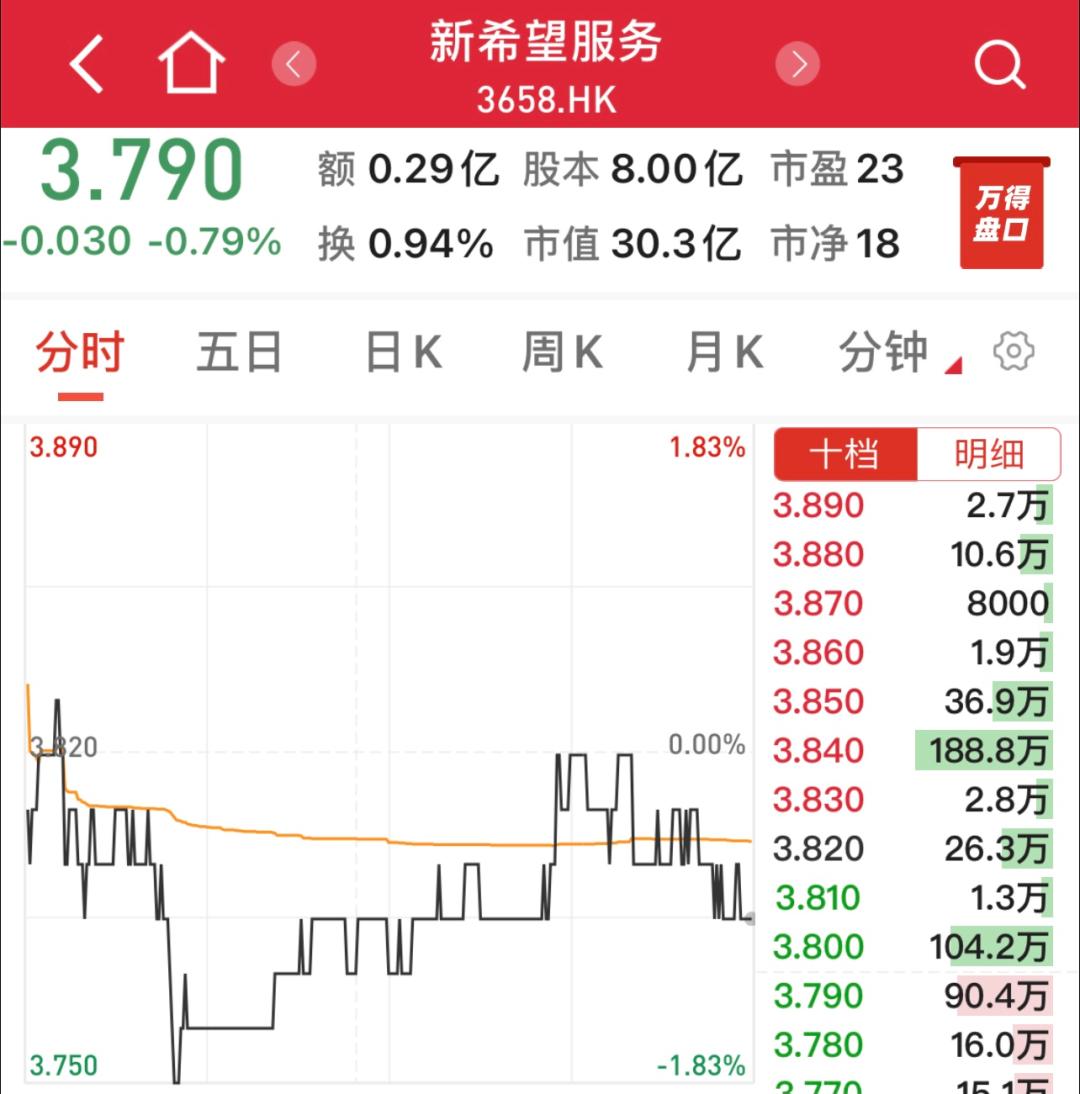Switch to the 月K chart
The height and width of the screenshot is (1094, 1080).
(x=724, y=353)
